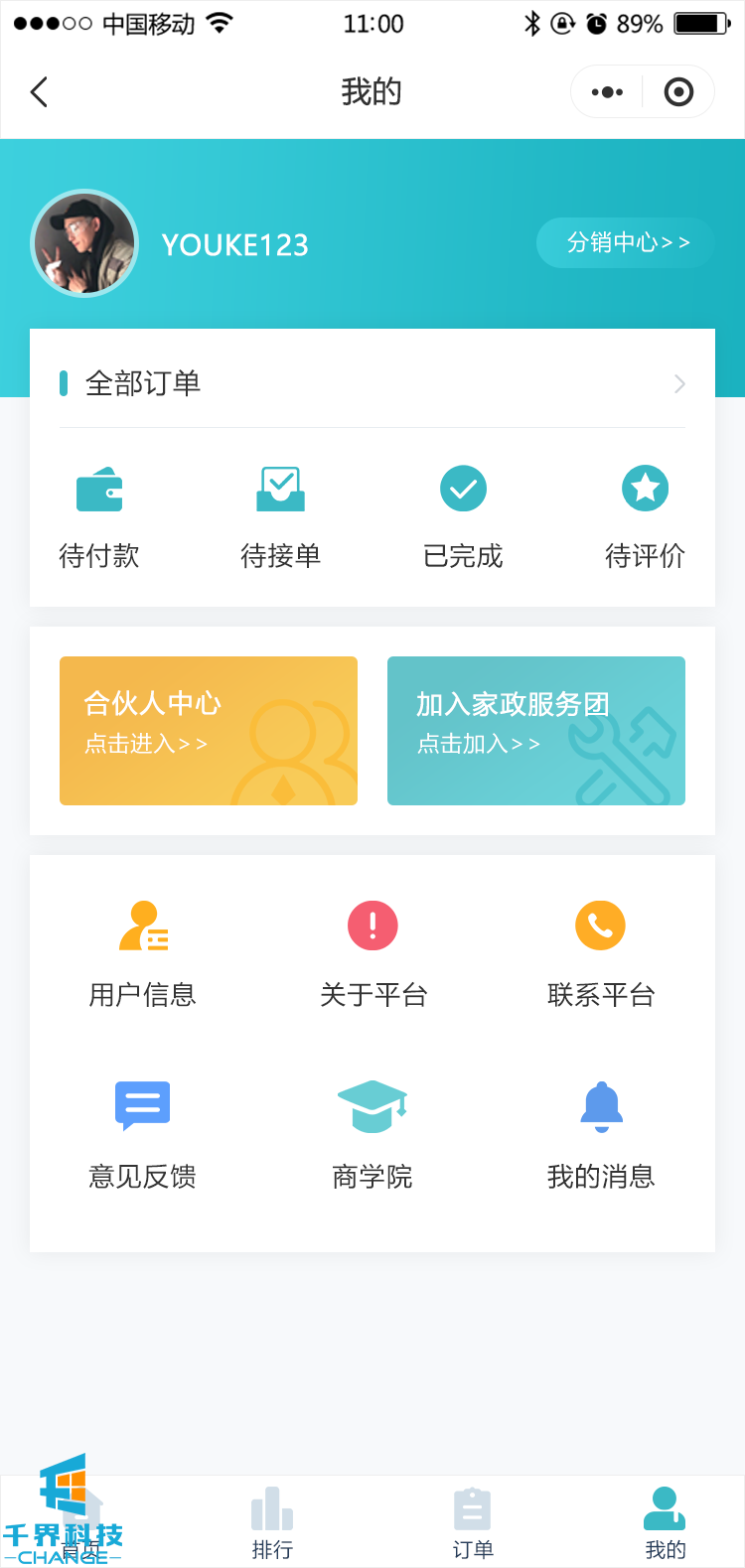
Task: Open 待接单 awaiting acceptance orders
Action: point(281,516)
